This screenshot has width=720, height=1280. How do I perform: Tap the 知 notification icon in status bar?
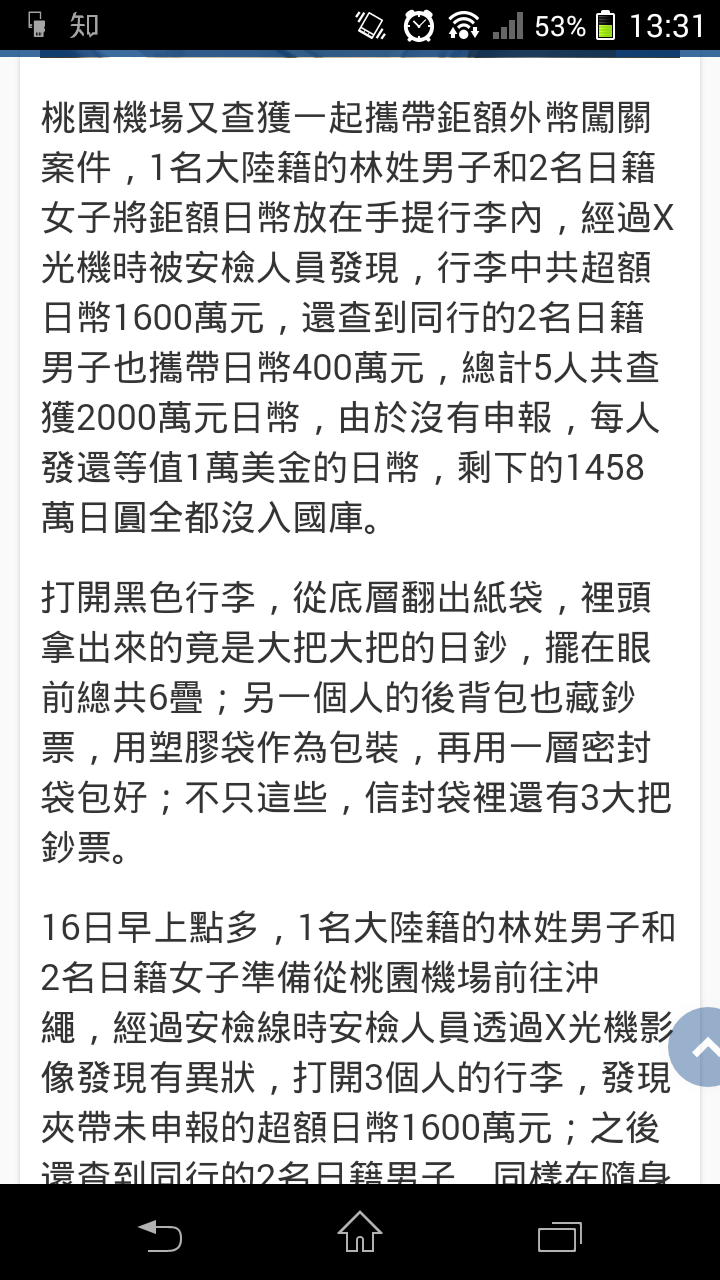[x=82, y=22]
